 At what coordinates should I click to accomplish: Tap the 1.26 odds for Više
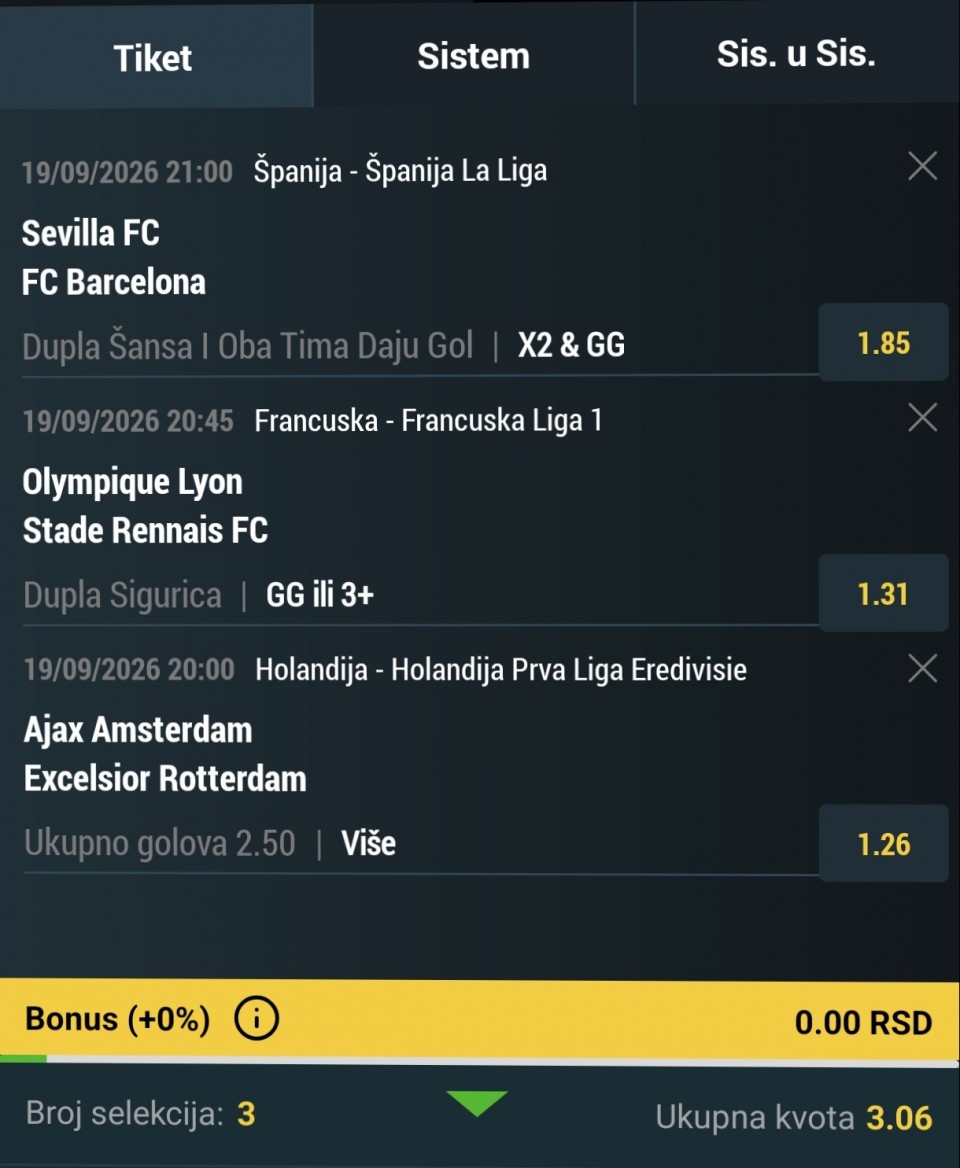coord(883,844)
